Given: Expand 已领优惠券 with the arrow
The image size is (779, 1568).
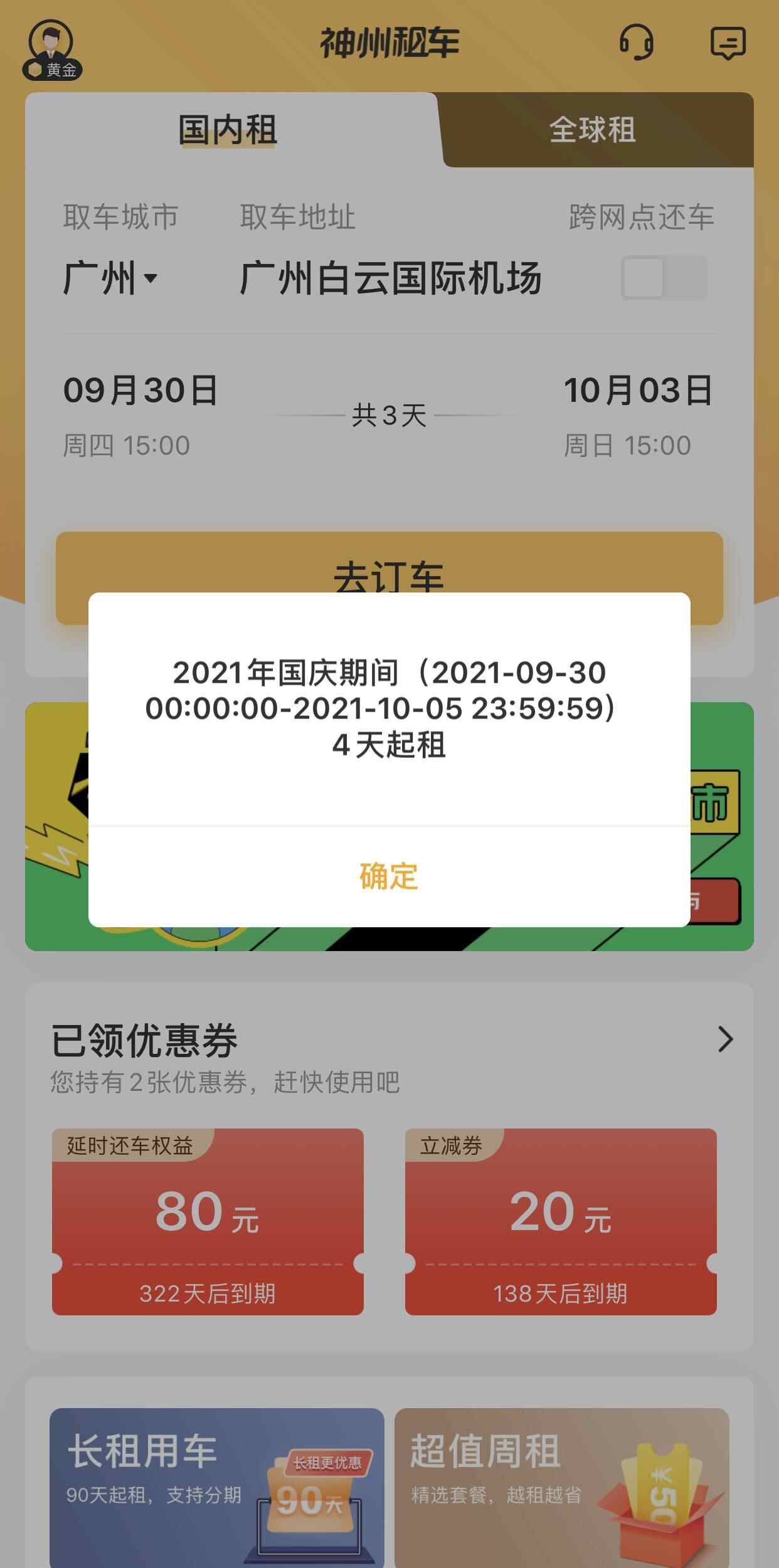Looking at the screenshot, I should [x=725, y=1039].
